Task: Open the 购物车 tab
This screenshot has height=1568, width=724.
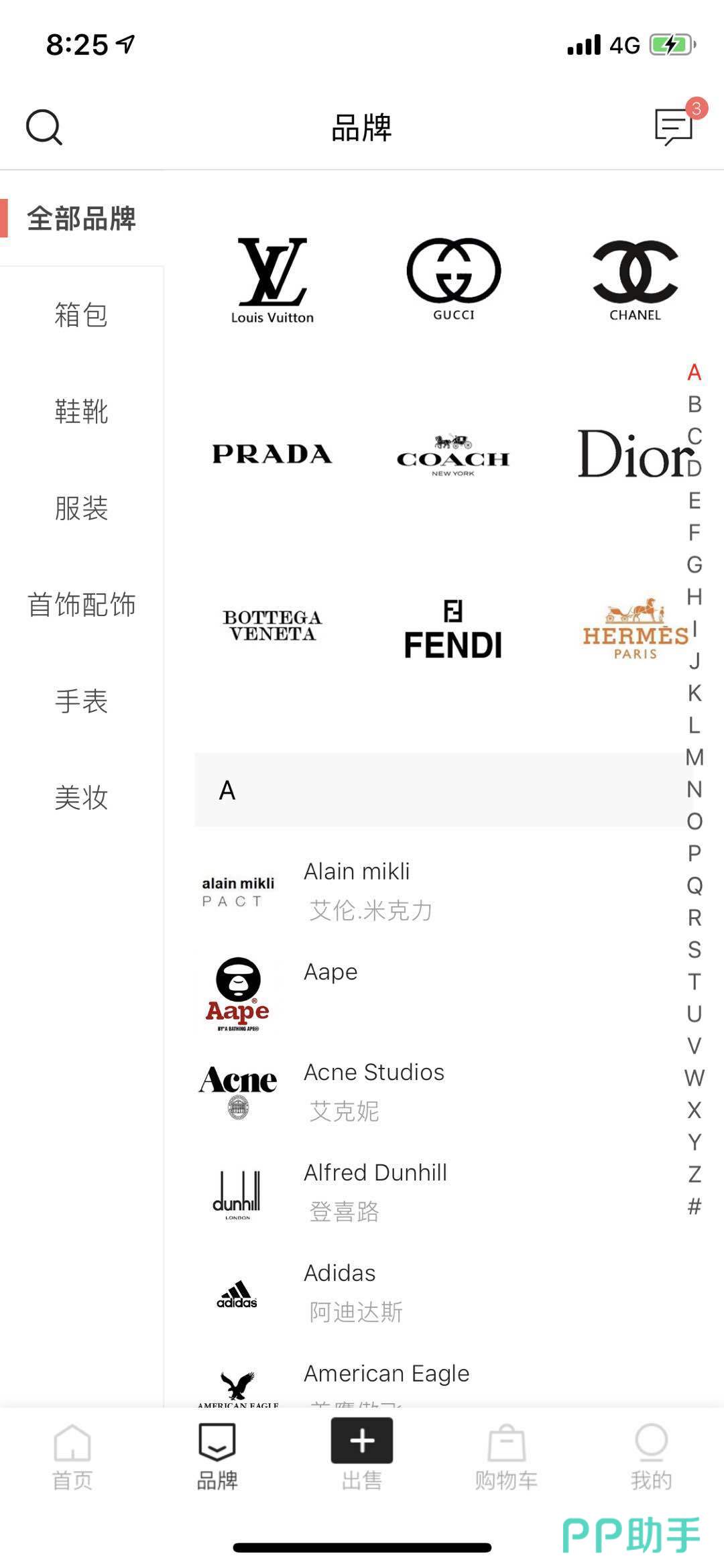Action: click(x=507, y=1456)
